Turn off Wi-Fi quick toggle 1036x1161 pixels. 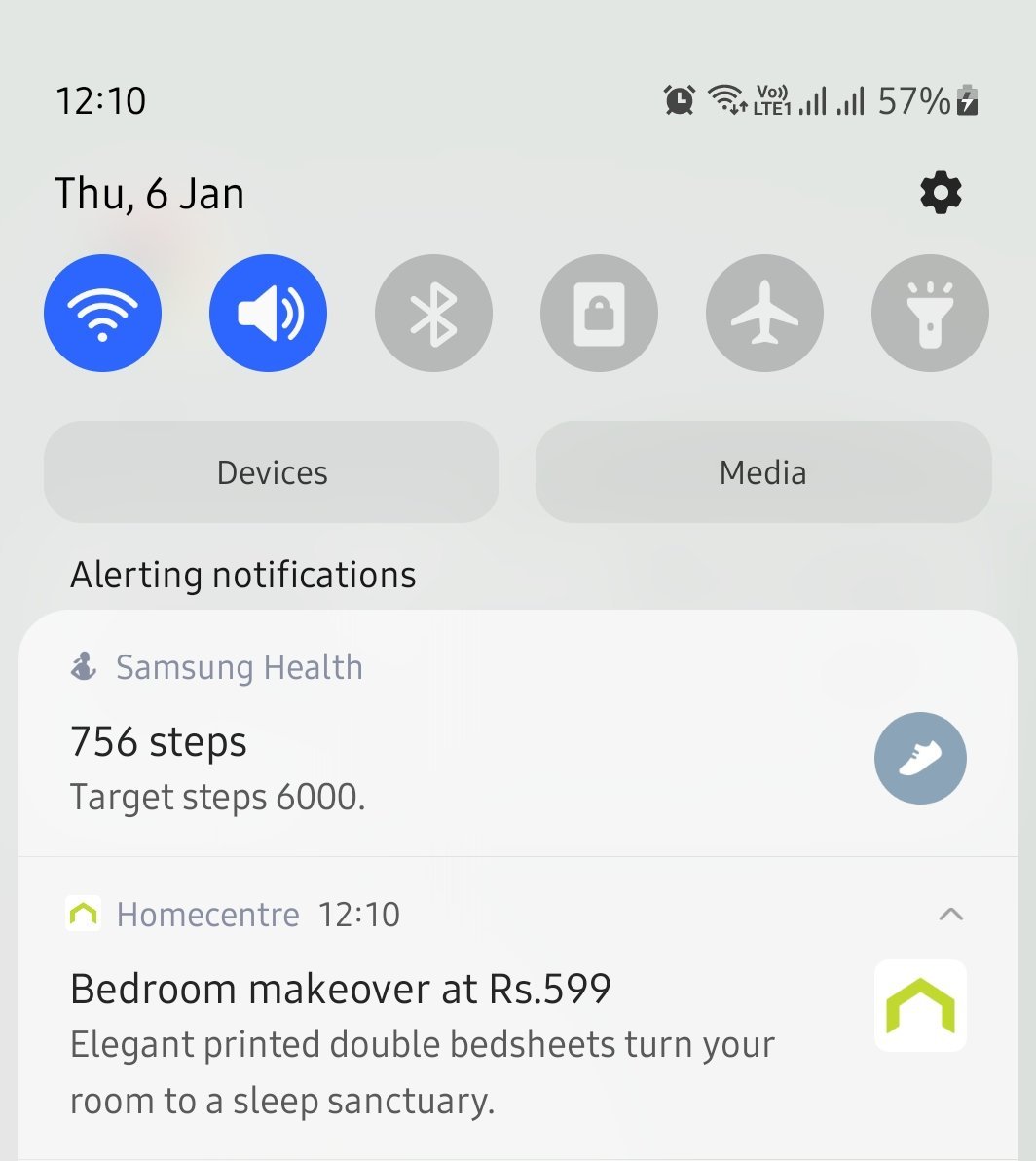pyautogui.click(x=102, y=314)
